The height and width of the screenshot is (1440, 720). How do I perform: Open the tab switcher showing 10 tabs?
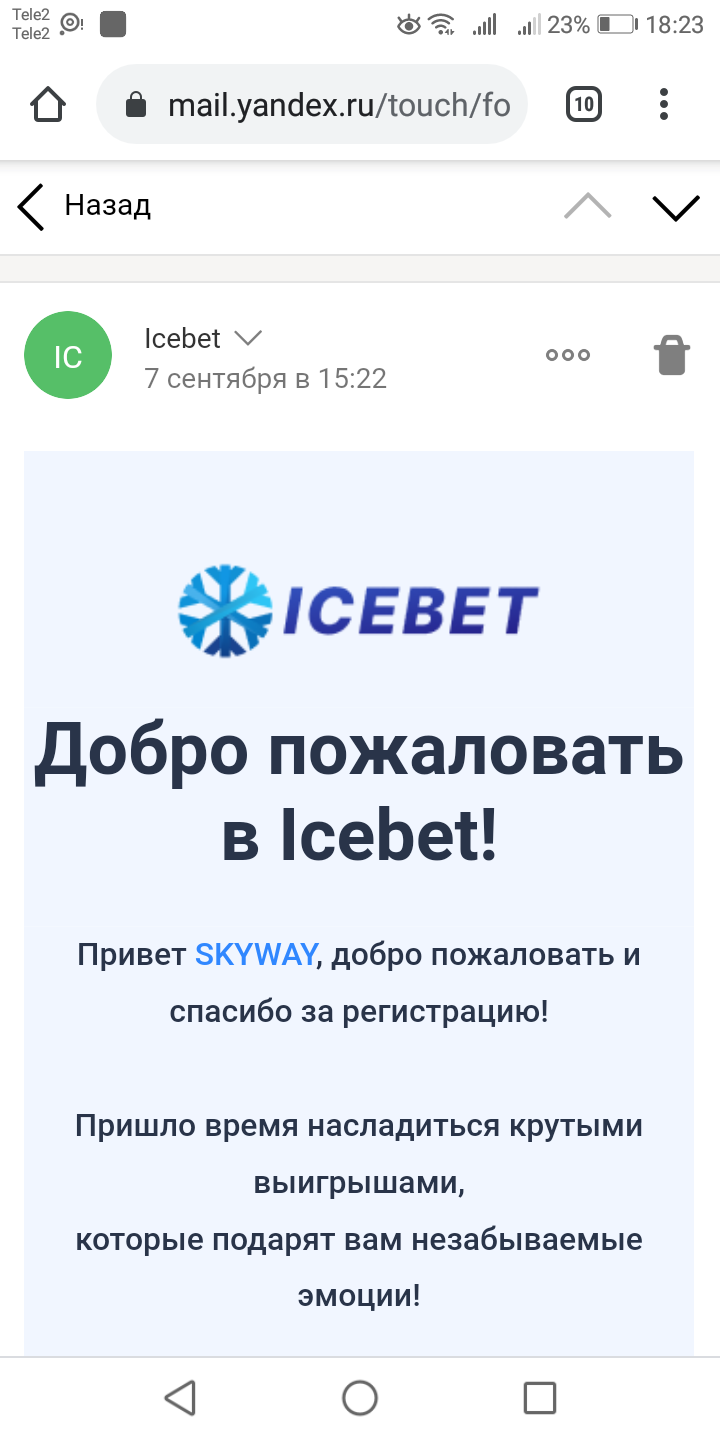click(x=584, y=104)
